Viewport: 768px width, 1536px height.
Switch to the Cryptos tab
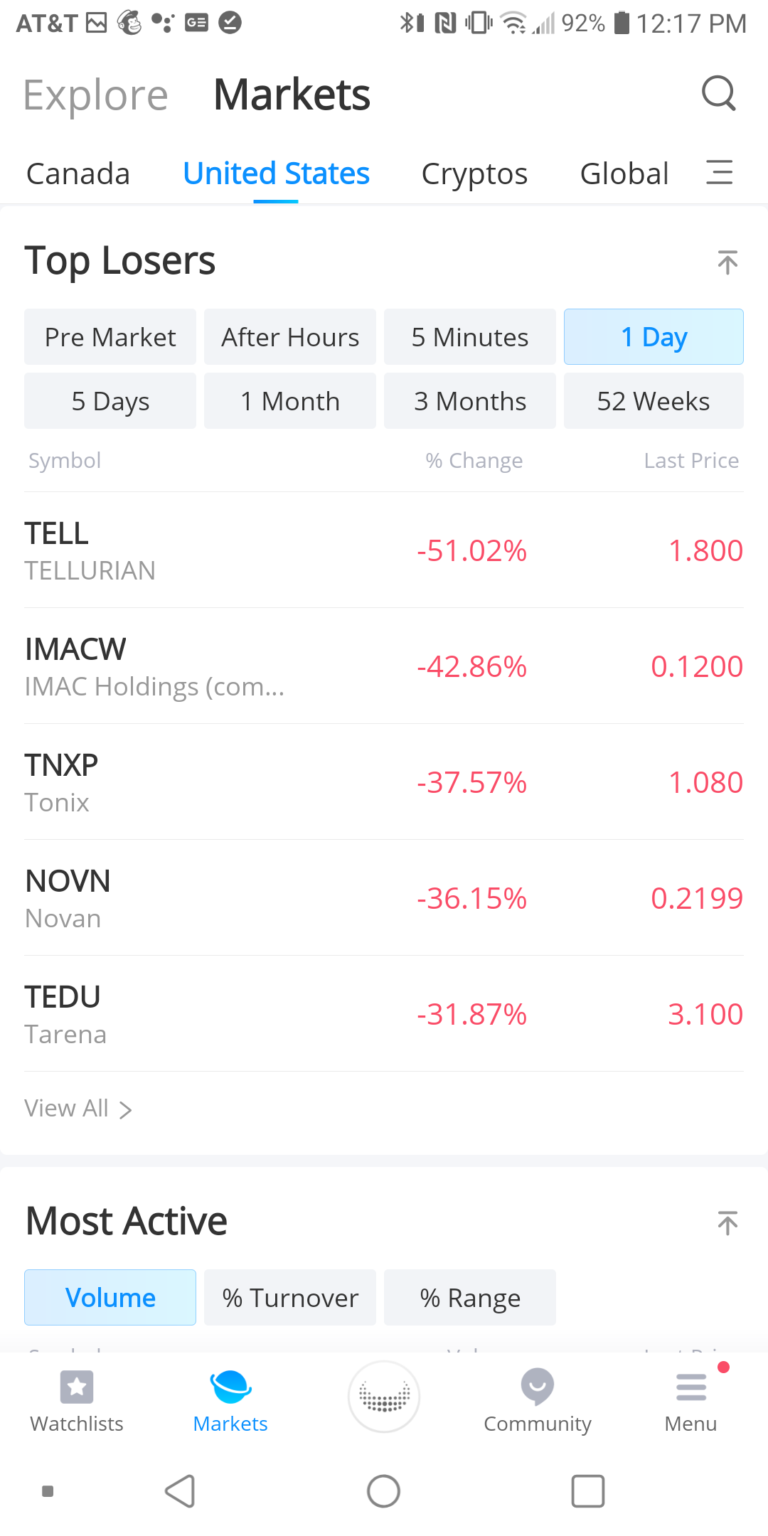click(x=474, y=172)
